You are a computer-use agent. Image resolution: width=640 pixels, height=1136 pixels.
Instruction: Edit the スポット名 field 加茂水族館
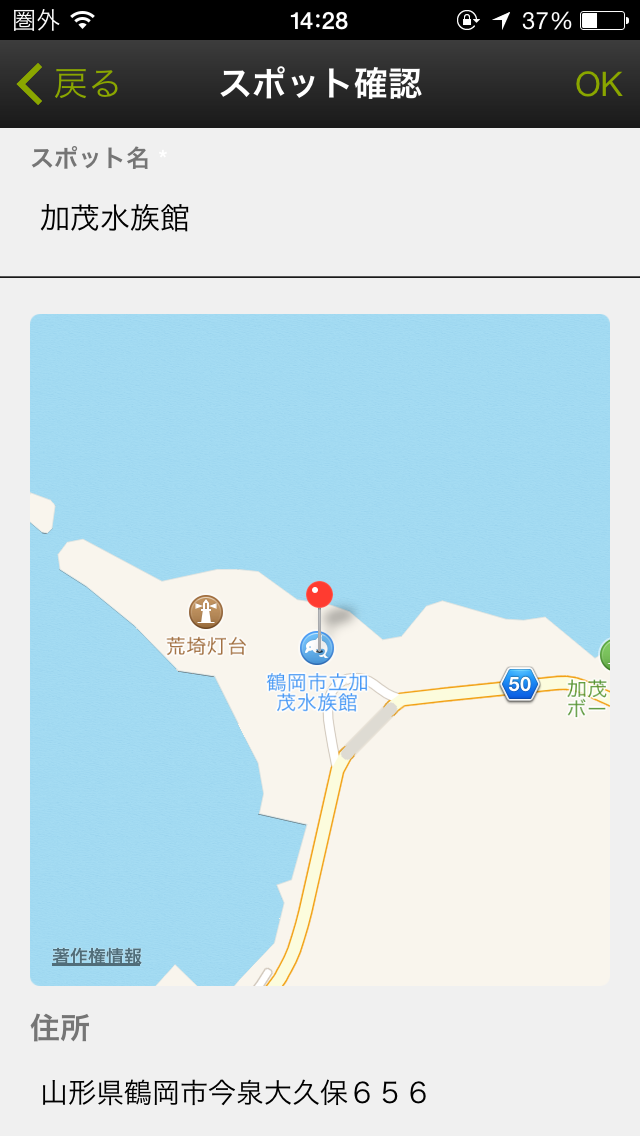tap(320, 218)
